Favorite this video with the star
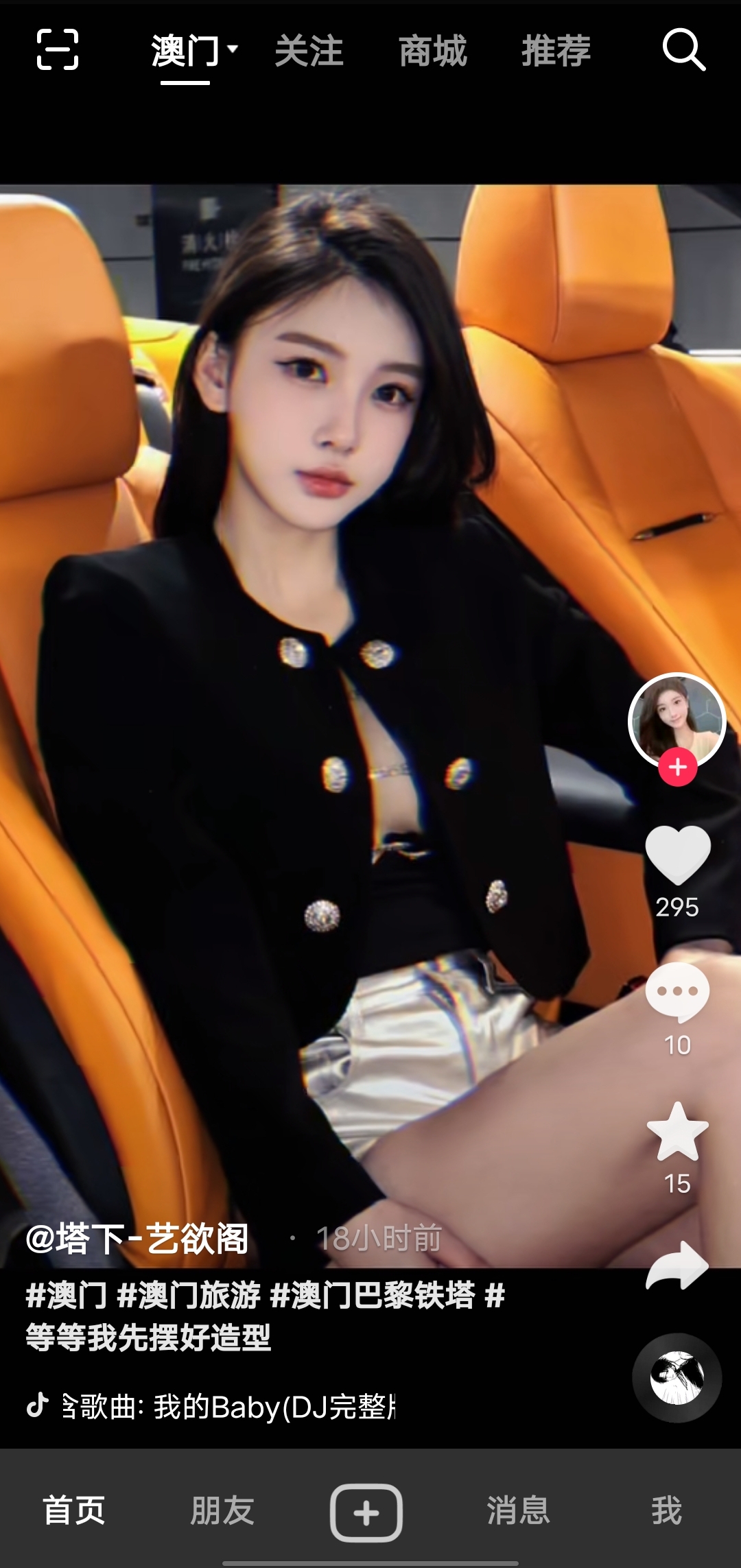The height and width of the screenshot is (1568, 741). pos(678,1132)
